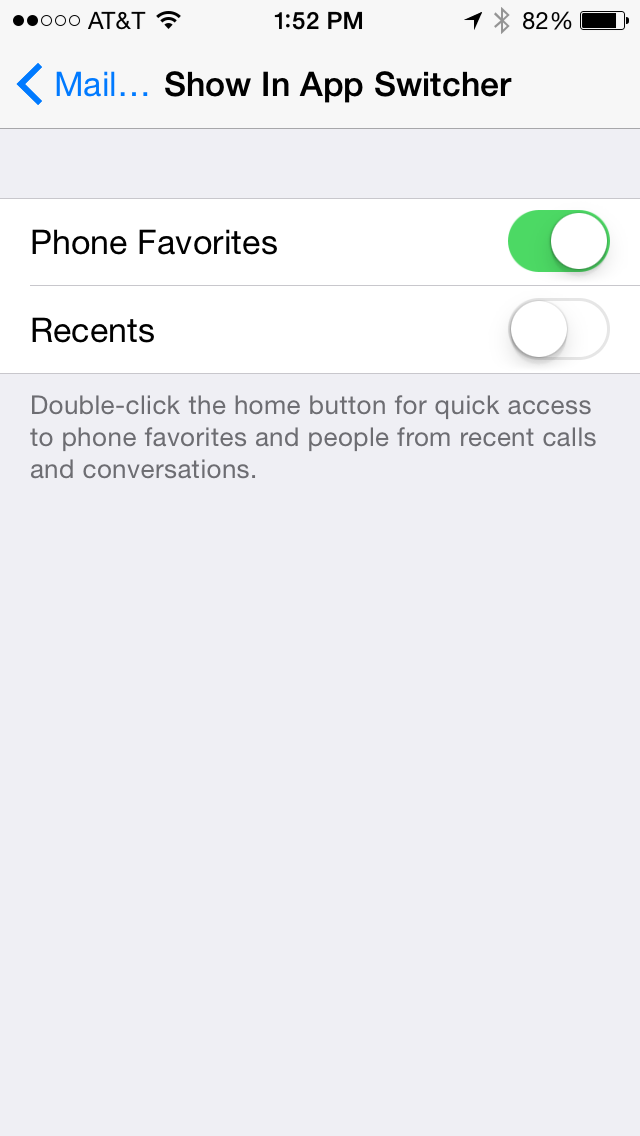Turn off Phone Favorites switch
640x1136 pixels.
click(558, 242)
